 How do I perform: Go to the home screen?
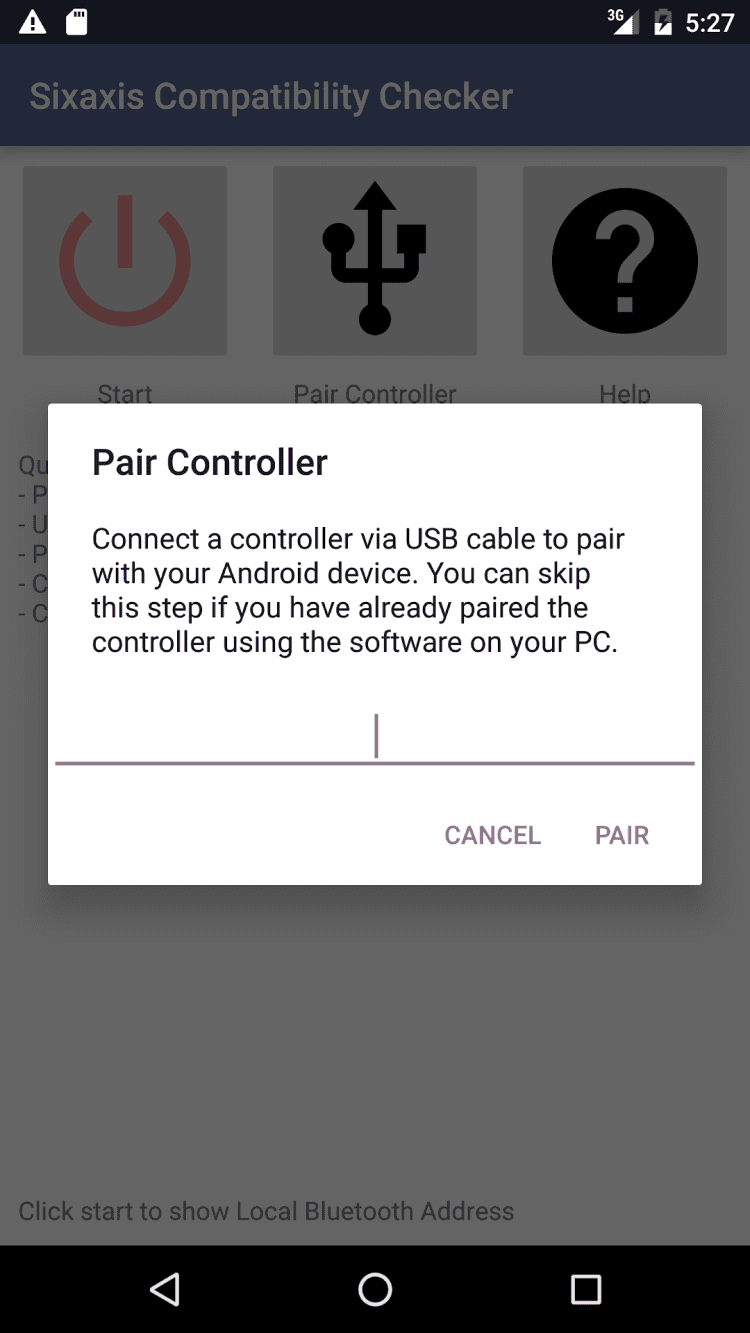[375, 1289]
